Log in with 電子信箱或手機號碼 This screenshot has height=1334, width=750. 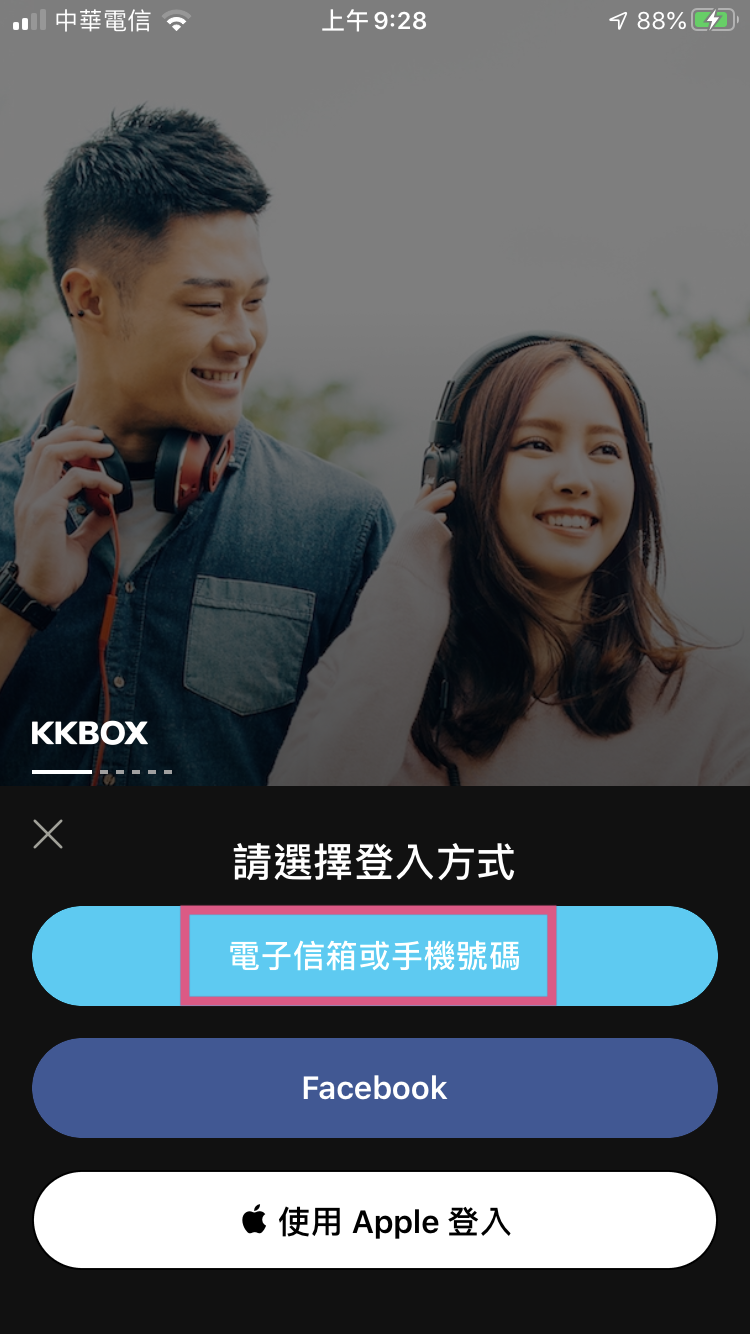(375, 956)
